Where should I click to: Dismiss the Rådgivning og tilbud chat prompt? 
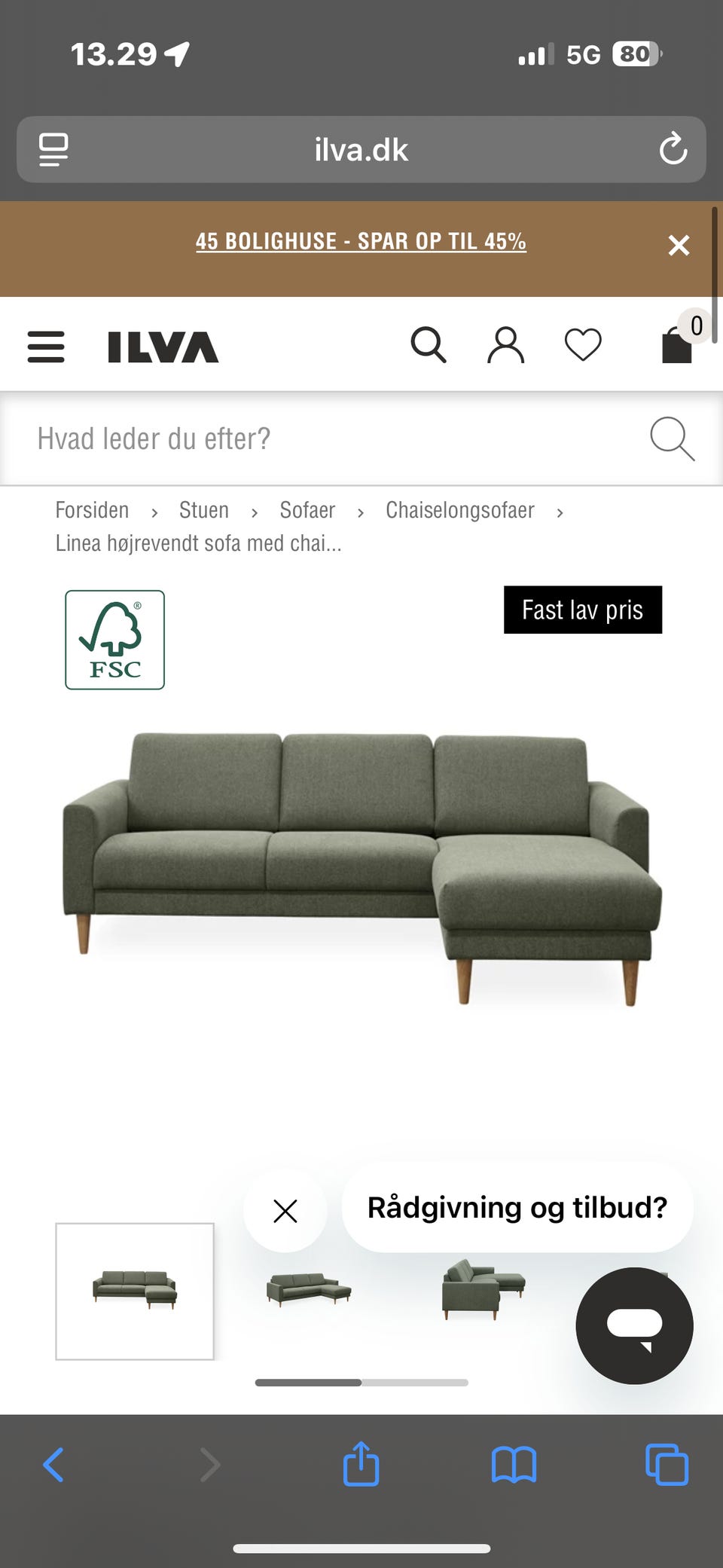pyautogui.click(x=285, y=1211)
